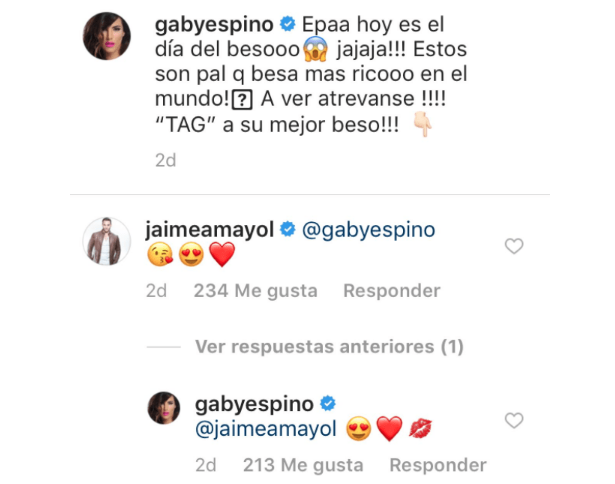This screenshot has width=615, height=484.
Task: Tap Responder under jaimeamayol's comment
Action: pos(391,291)
